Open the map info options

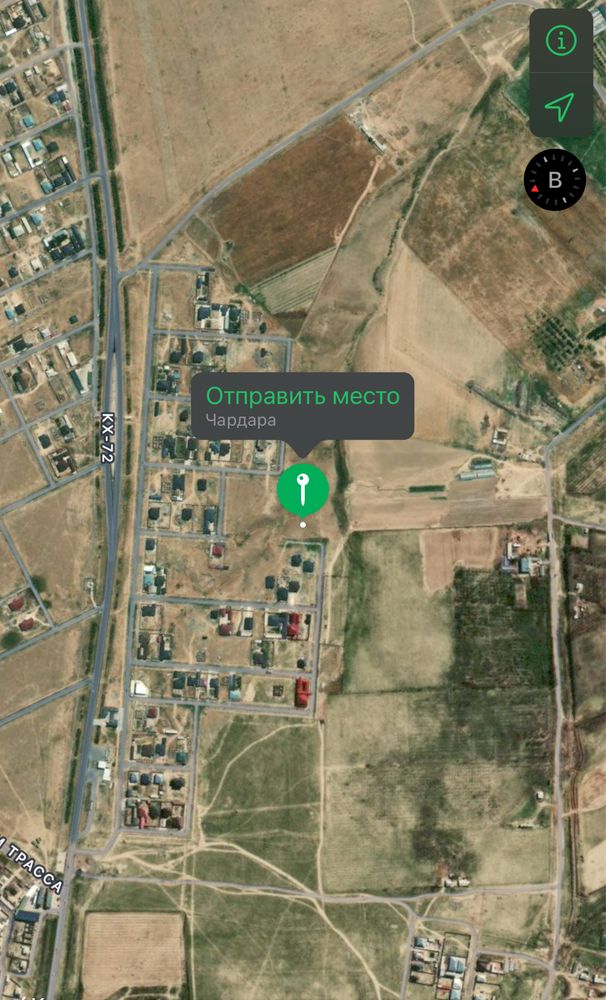(561, 41)
